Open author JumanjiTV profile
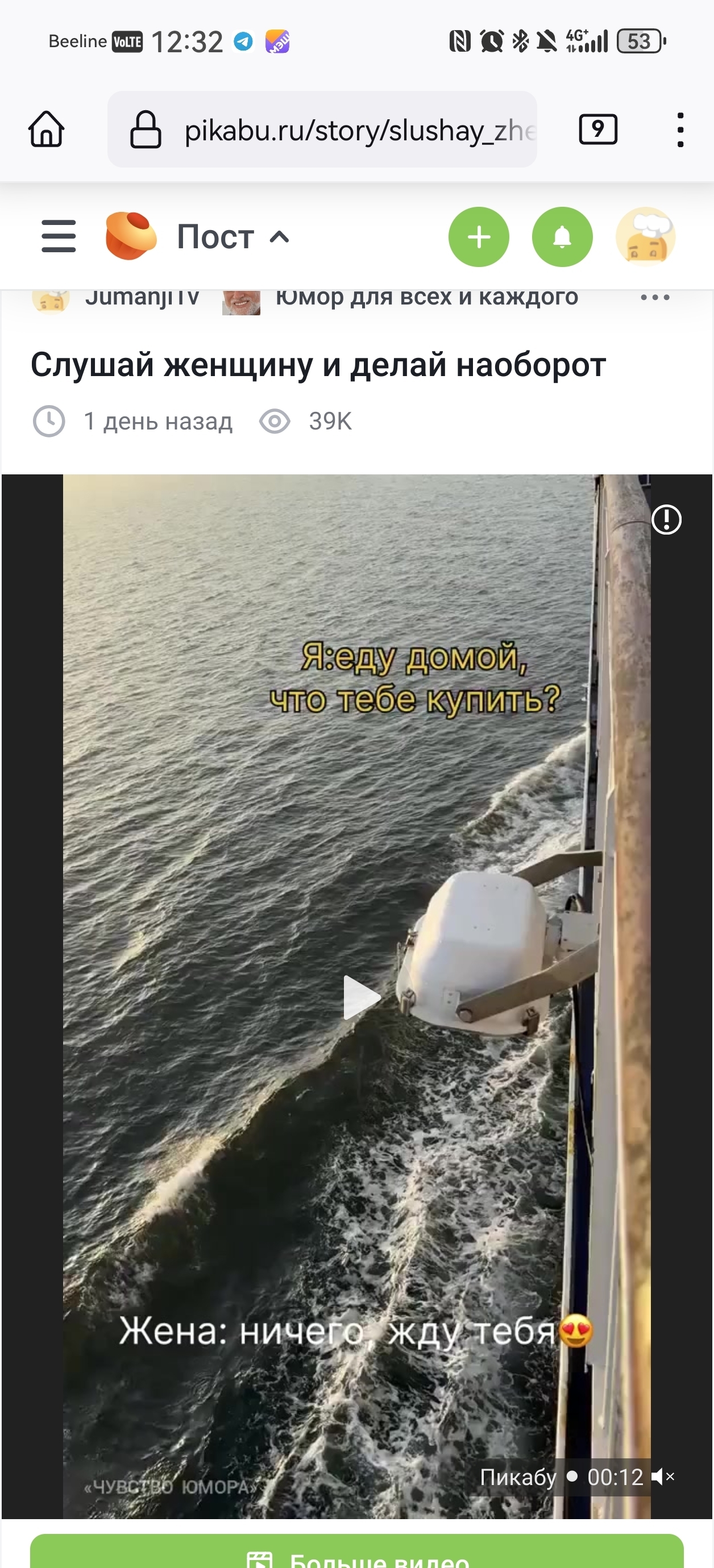Screen dimensions: 714x1568 click(x=142, y=298)
